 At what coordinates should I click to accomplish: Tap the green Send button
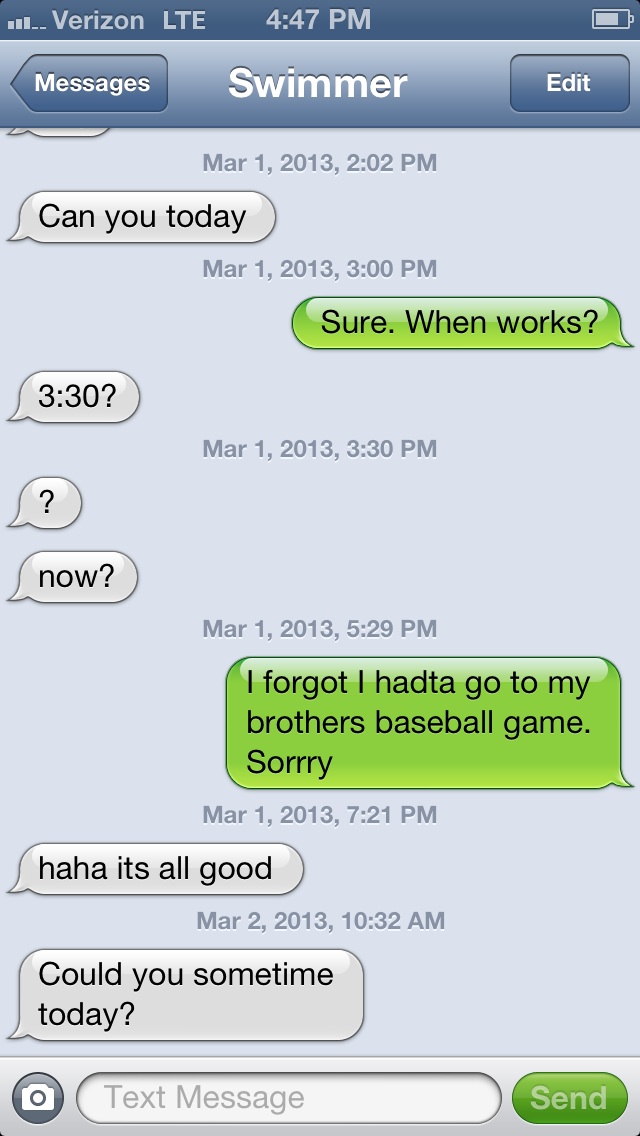pyautogui.click(x=570, y=1098)
